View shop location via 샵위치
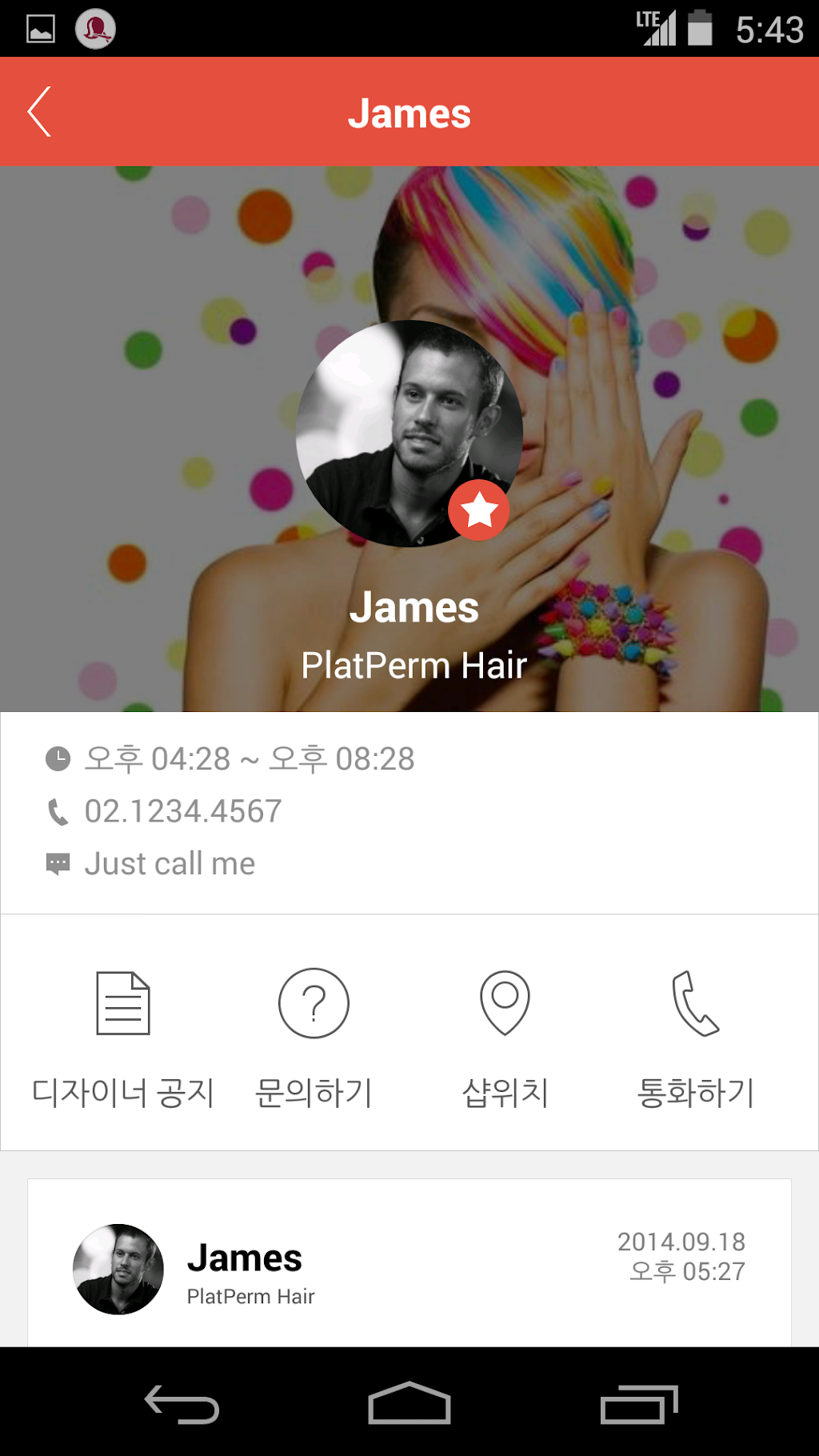This screenshot has width=819, height=1456. tap(505, 1037)
